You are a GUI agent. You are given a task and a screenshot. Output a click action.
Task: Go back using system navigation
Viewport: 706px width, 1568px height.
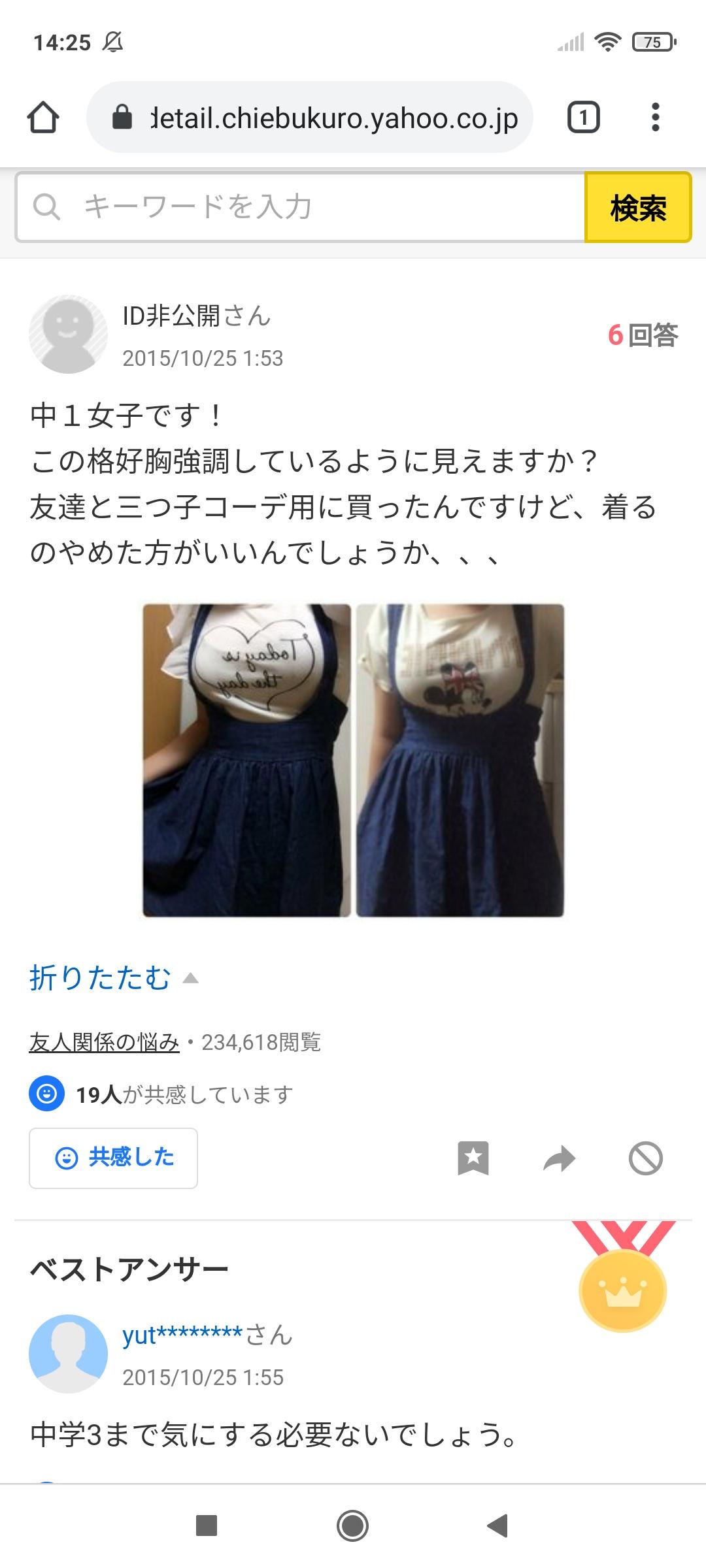498,1526
